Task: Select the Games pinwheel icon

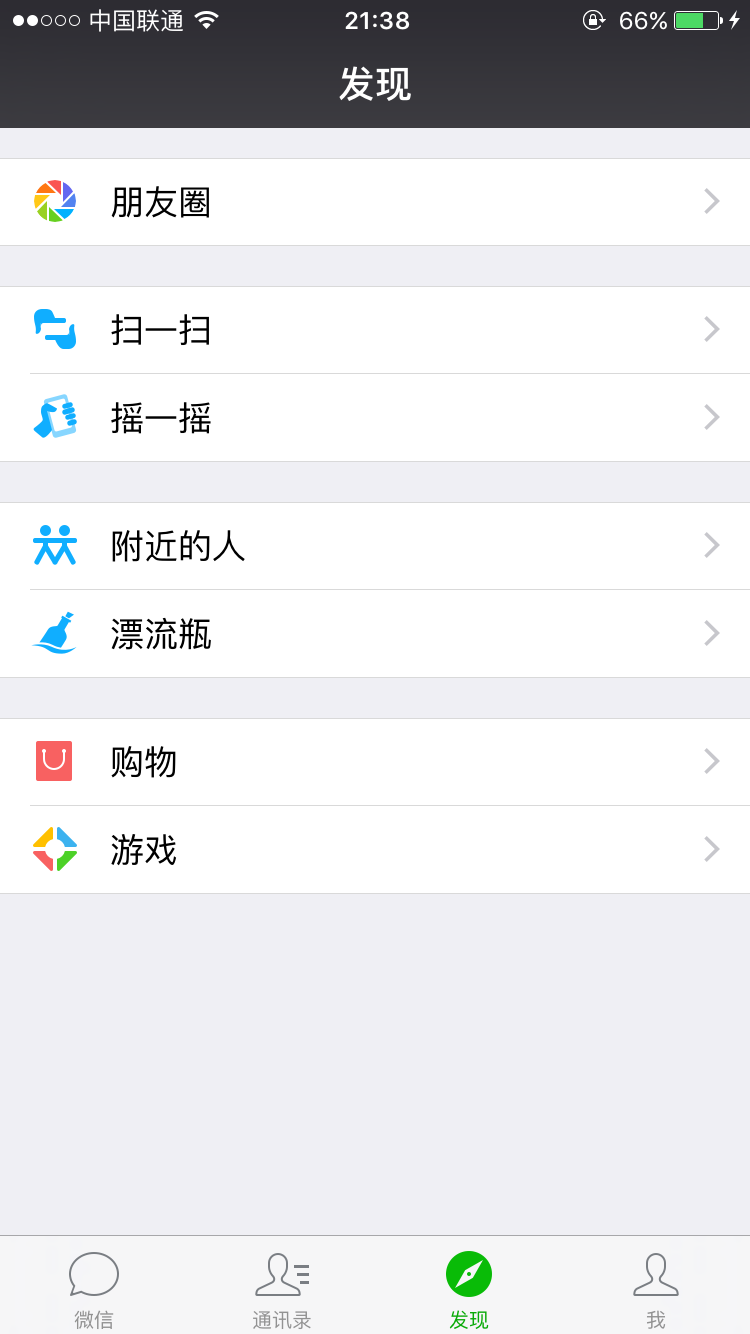Action: tap(54, 849)
